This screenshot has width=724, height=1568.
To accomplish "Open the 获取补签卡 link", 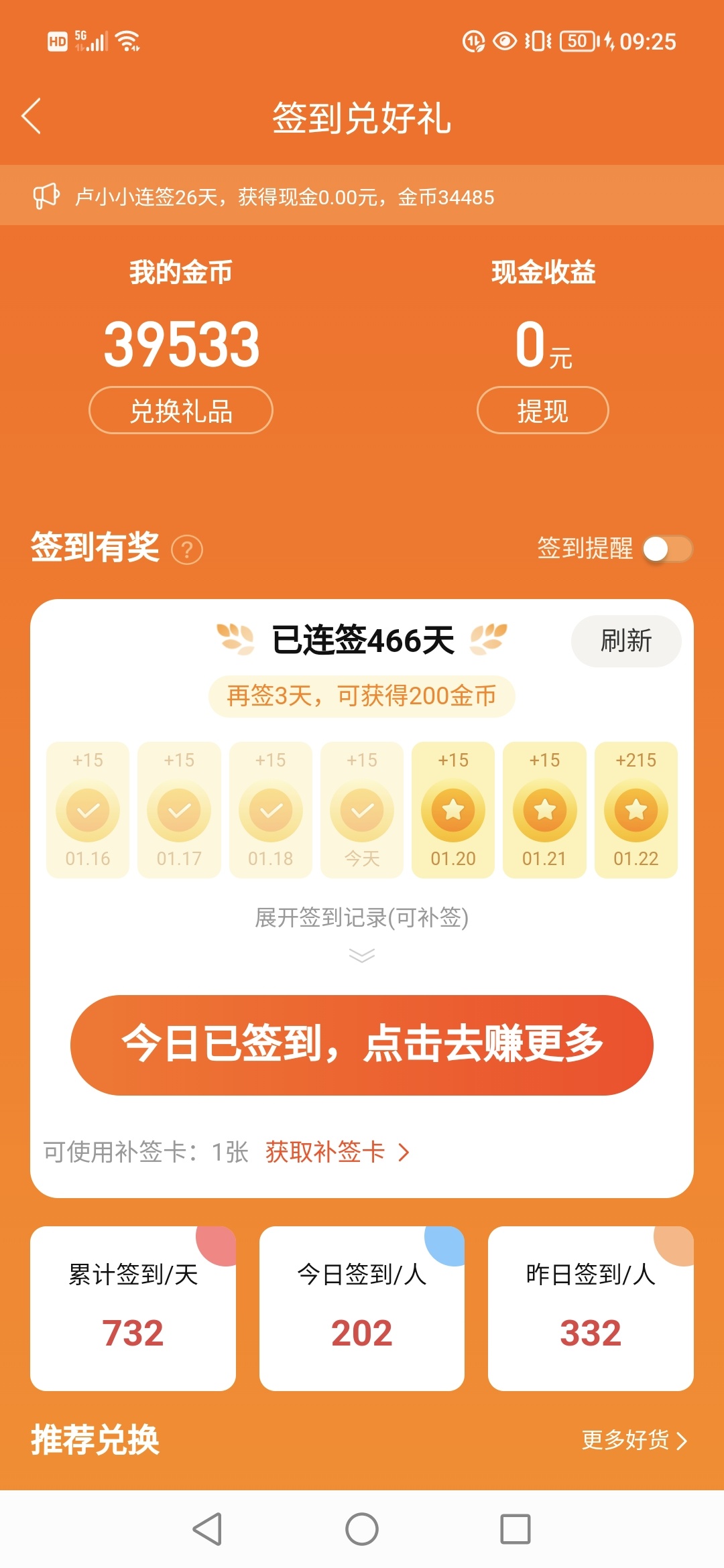I will [337, 1152].
